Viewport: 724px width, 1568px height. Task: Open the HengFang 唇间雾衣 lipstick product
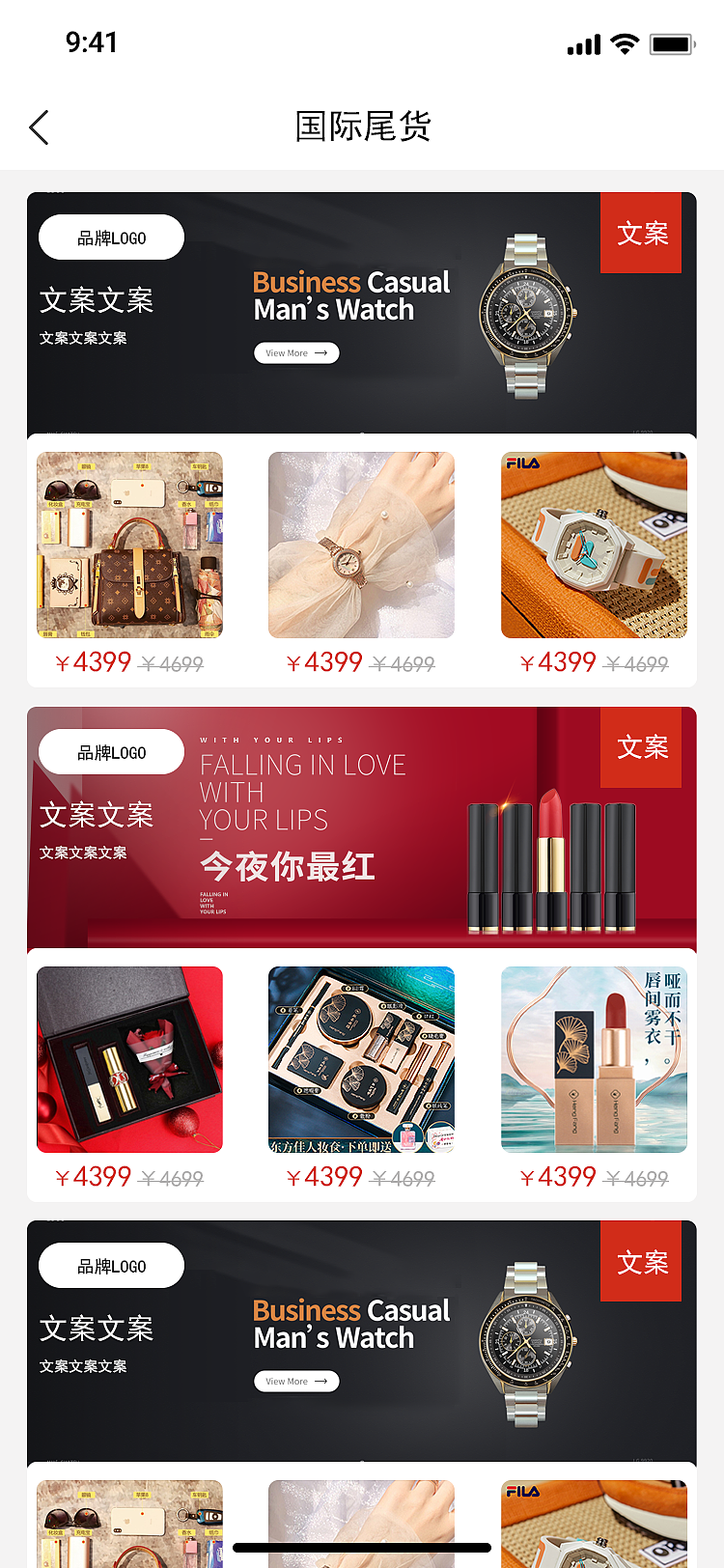[x=594, y=1059]
